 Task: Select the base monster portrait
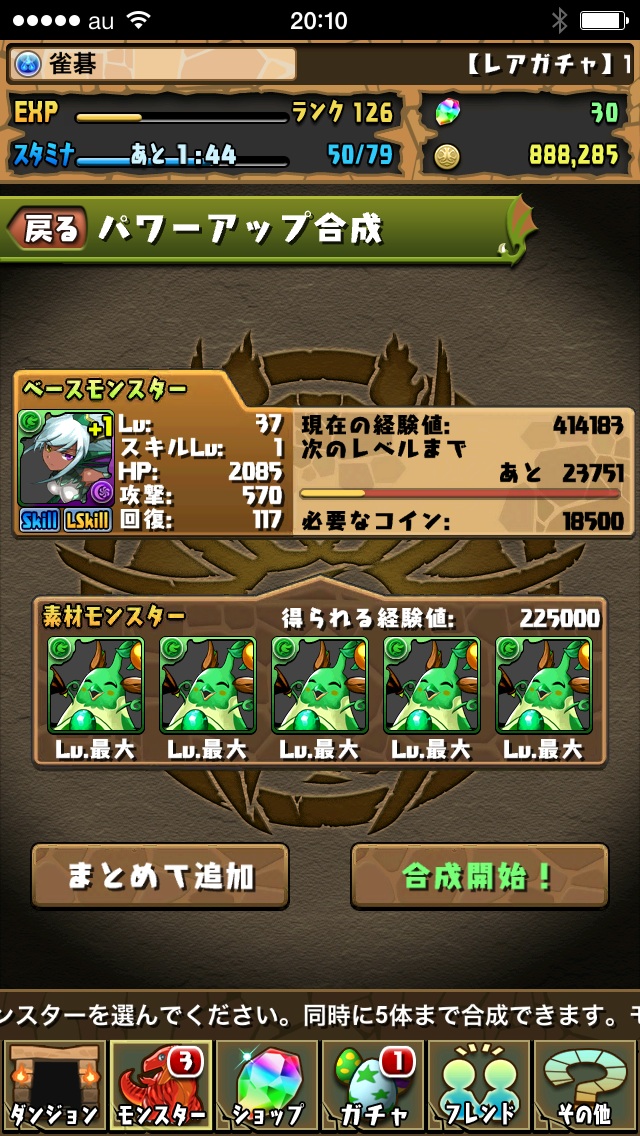pyautogui.click(x=64, y=457)
